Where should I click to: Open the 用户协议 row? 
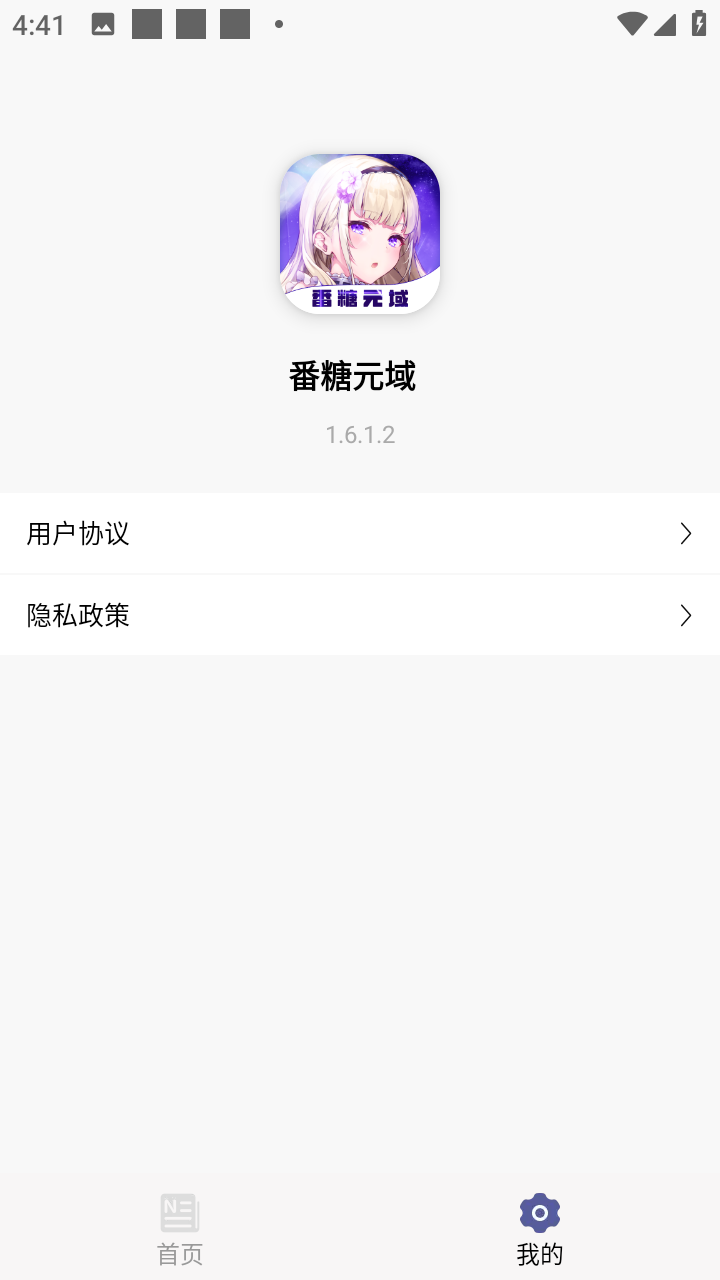coord(360,534)
